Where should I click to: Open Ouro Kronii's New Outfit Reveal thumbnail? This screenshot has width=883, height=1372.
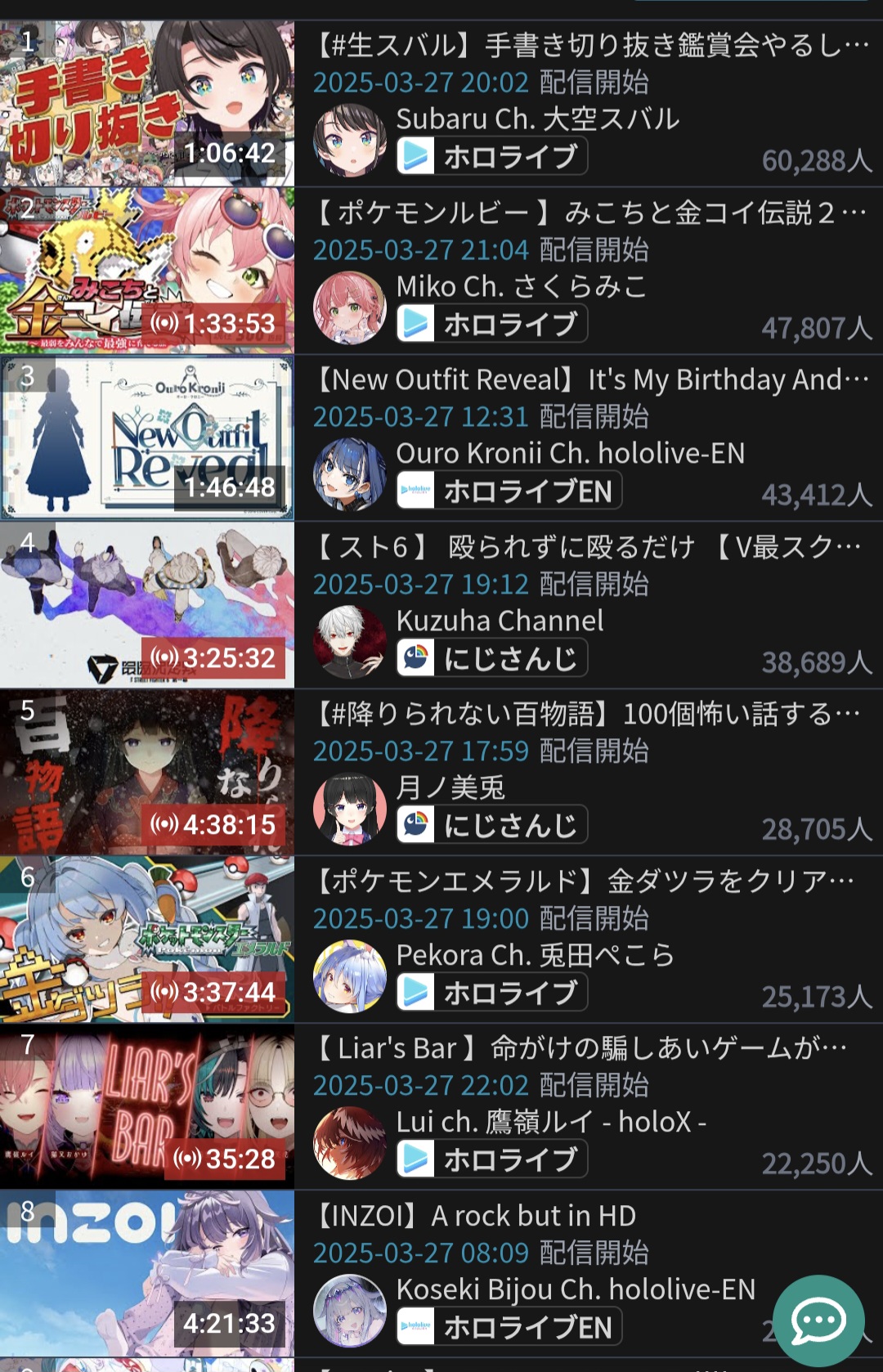coord(147,437)
